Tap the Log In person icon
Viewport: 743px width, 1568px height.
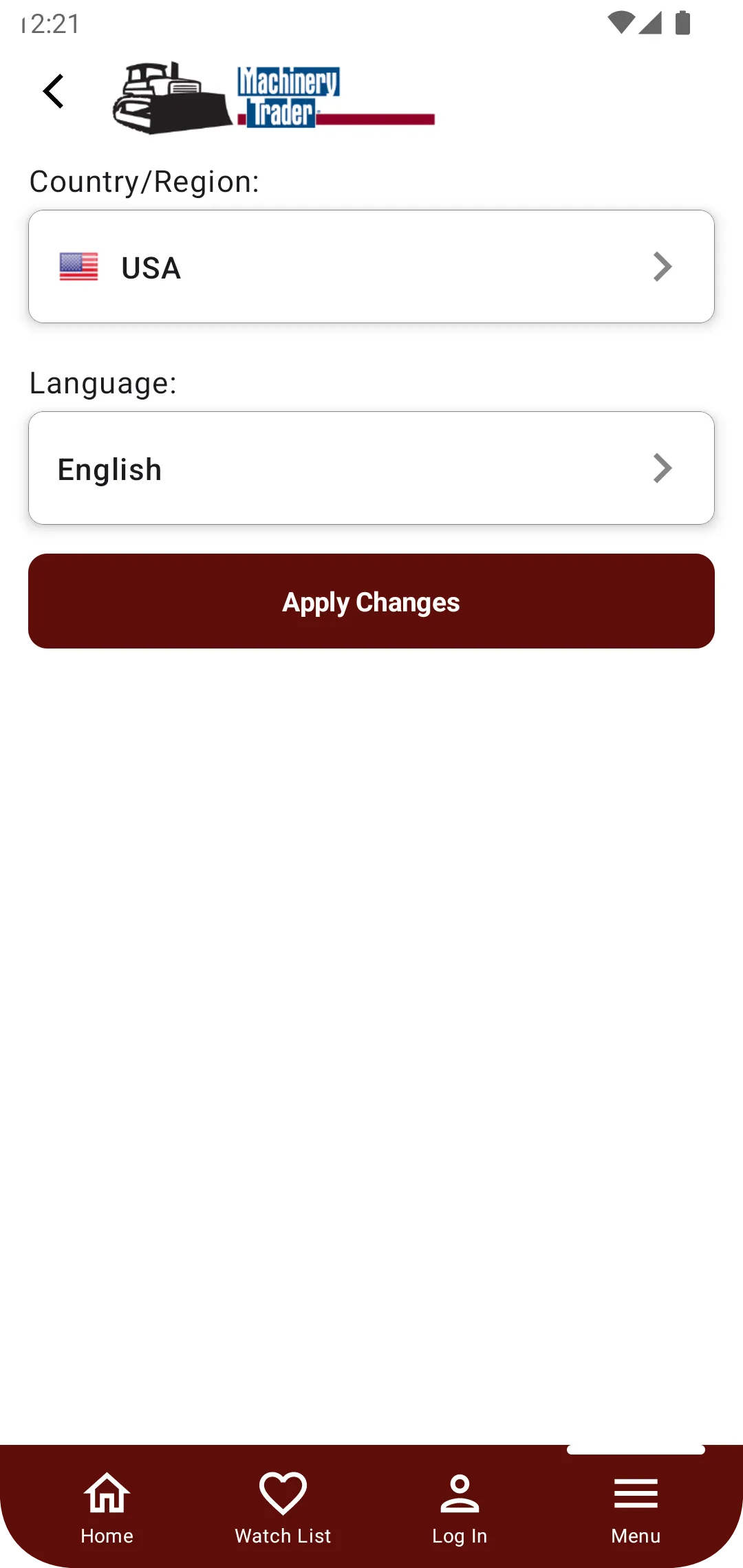pyautogui.click(x=459, y=1492)
